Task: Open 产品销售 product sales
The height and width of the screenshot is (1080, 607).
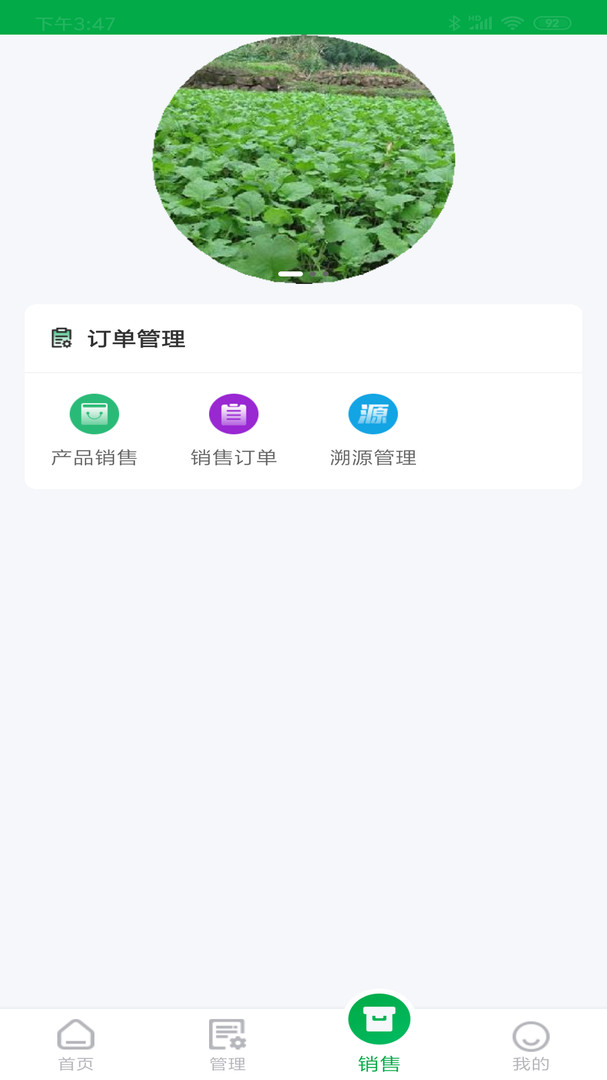Action: (94, 430)
